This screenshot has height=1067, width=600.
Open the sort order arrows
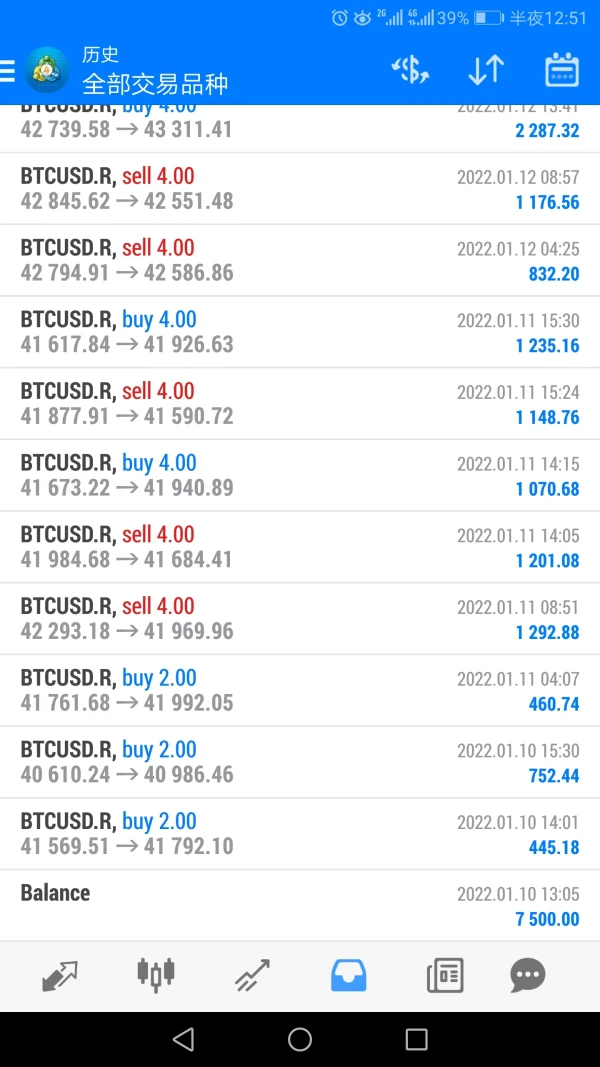click(x=486, y=70)
